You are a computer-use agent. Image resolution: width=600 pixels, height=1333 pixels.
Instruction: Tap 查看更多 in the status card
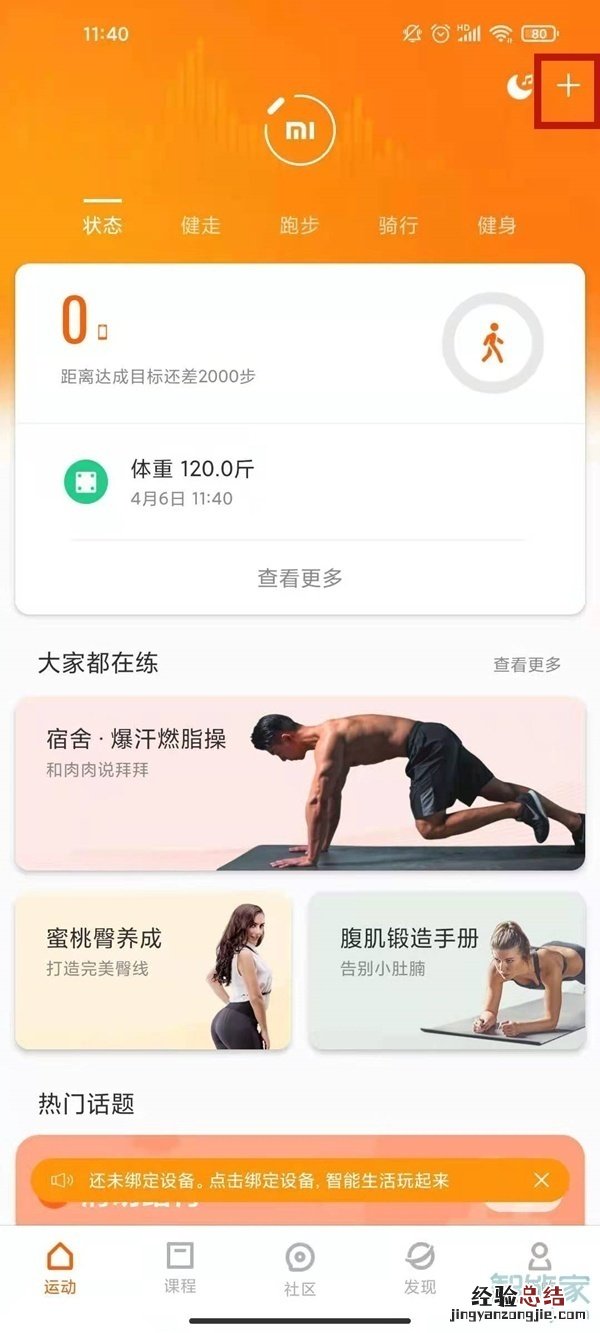300,578
